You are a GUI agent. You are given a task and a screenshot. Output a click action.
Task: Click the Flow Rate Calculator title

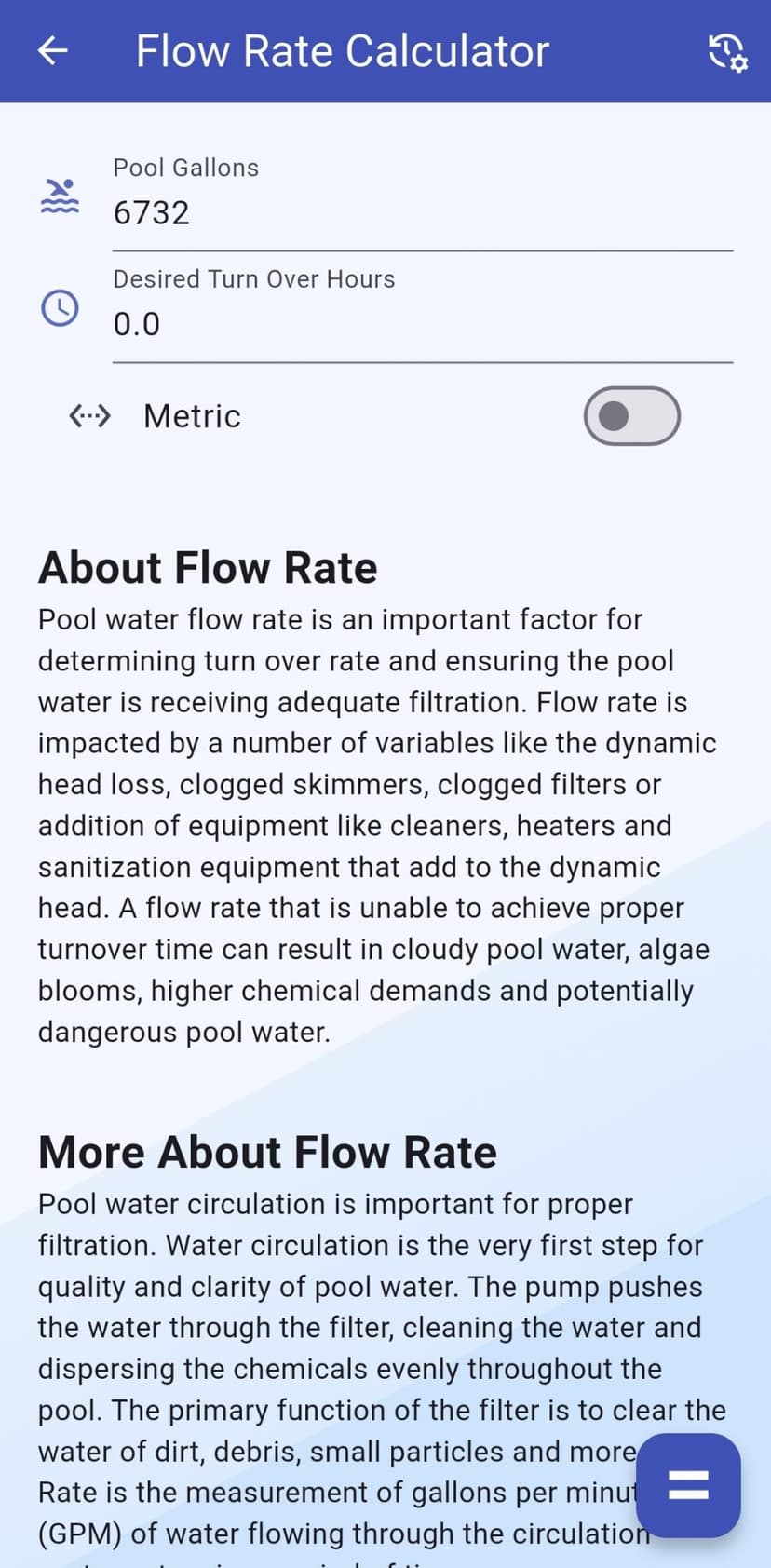pyautogui.click(x=342, y=51)
